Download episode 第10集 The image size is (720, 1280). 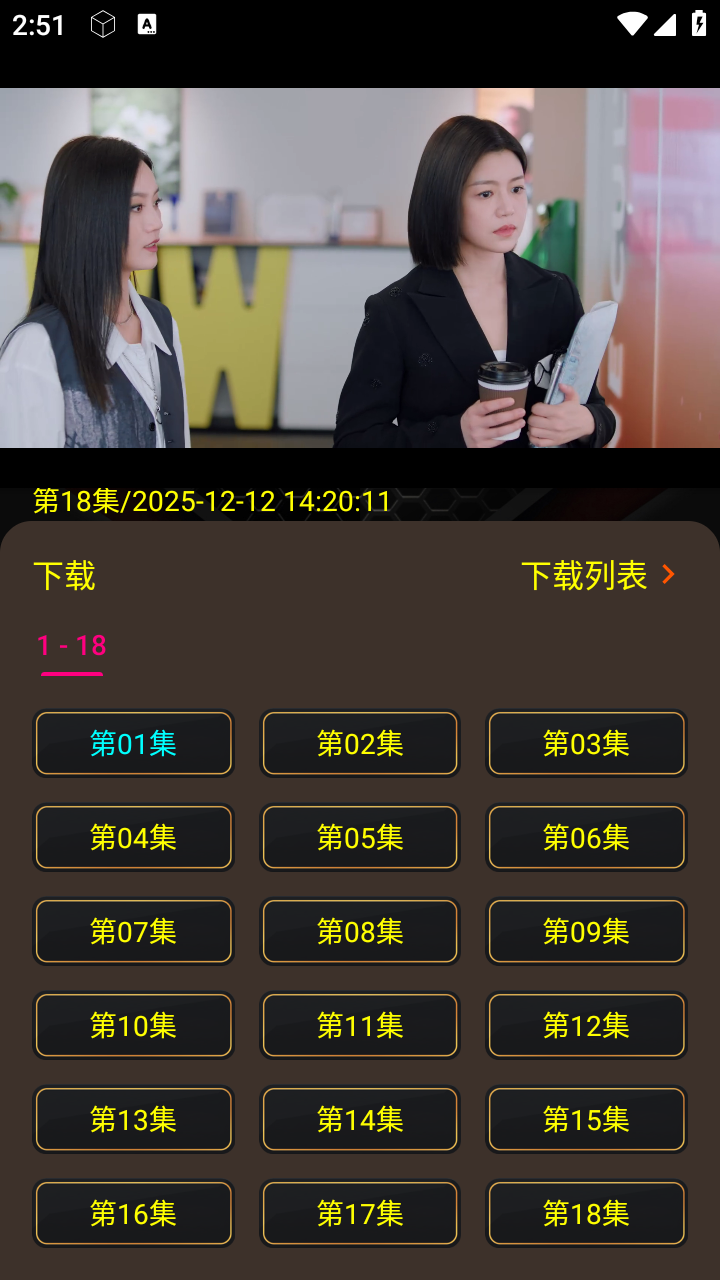click(x=133, y=1025)
